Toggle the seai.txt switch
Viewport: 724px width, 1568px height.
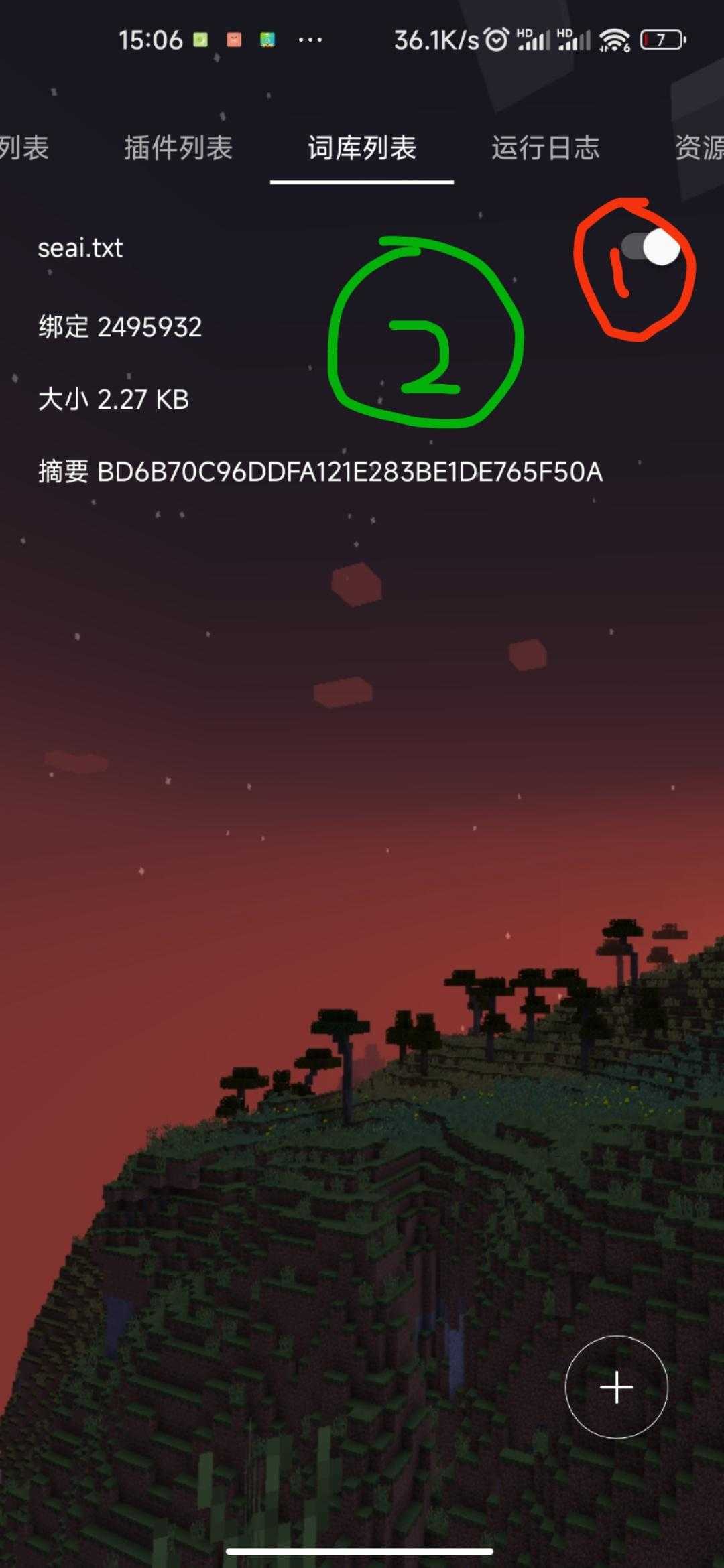[651, 247]
